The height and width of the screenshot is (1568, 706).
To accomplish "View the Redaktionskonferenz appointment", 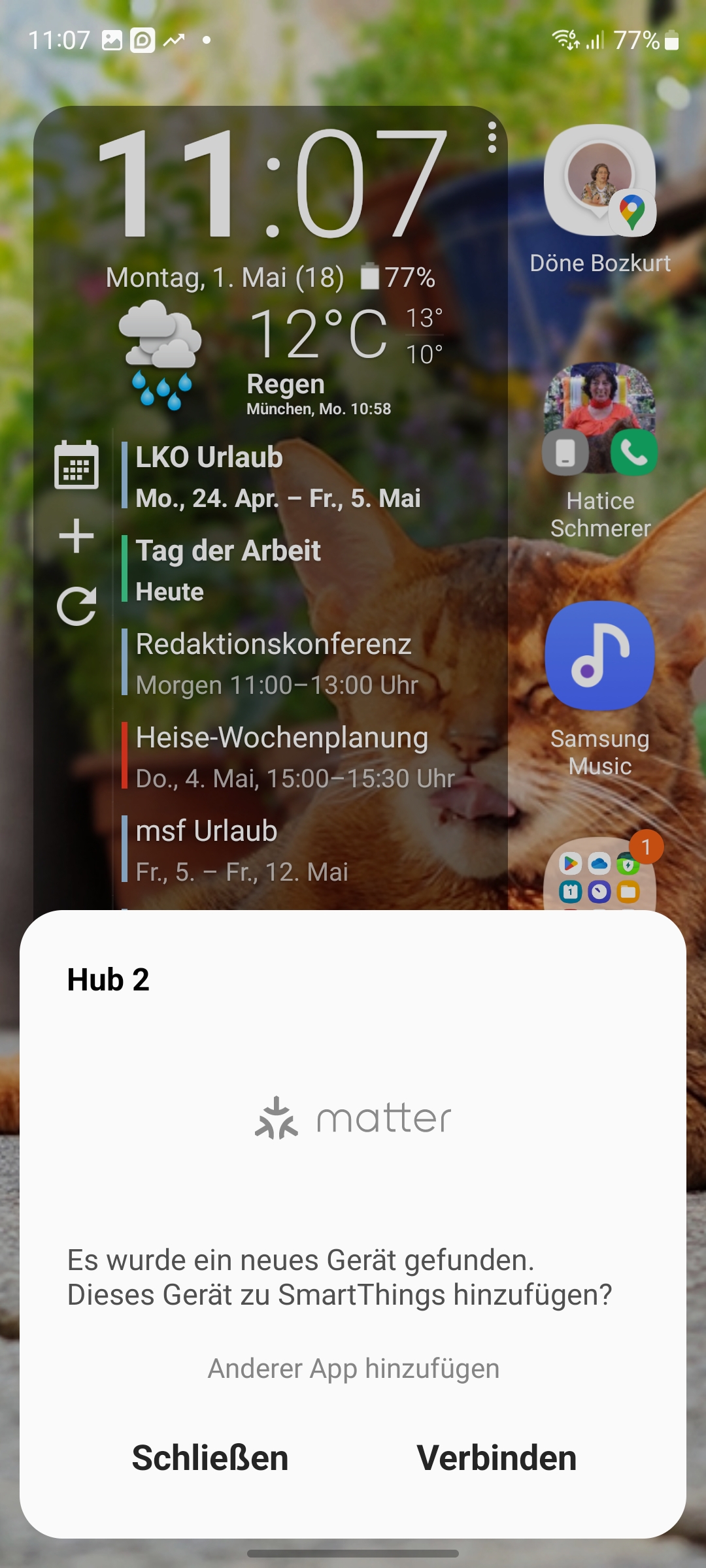I will click(275, 663).
